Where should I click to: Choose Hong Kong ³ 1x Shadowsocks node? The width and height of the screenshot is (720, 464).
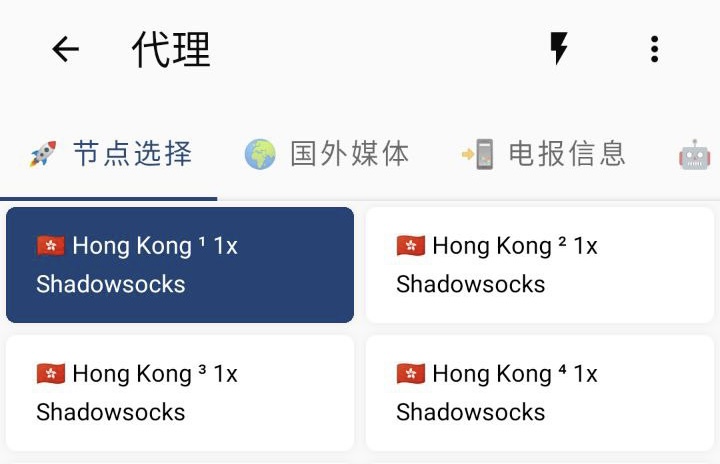[180, 393]
